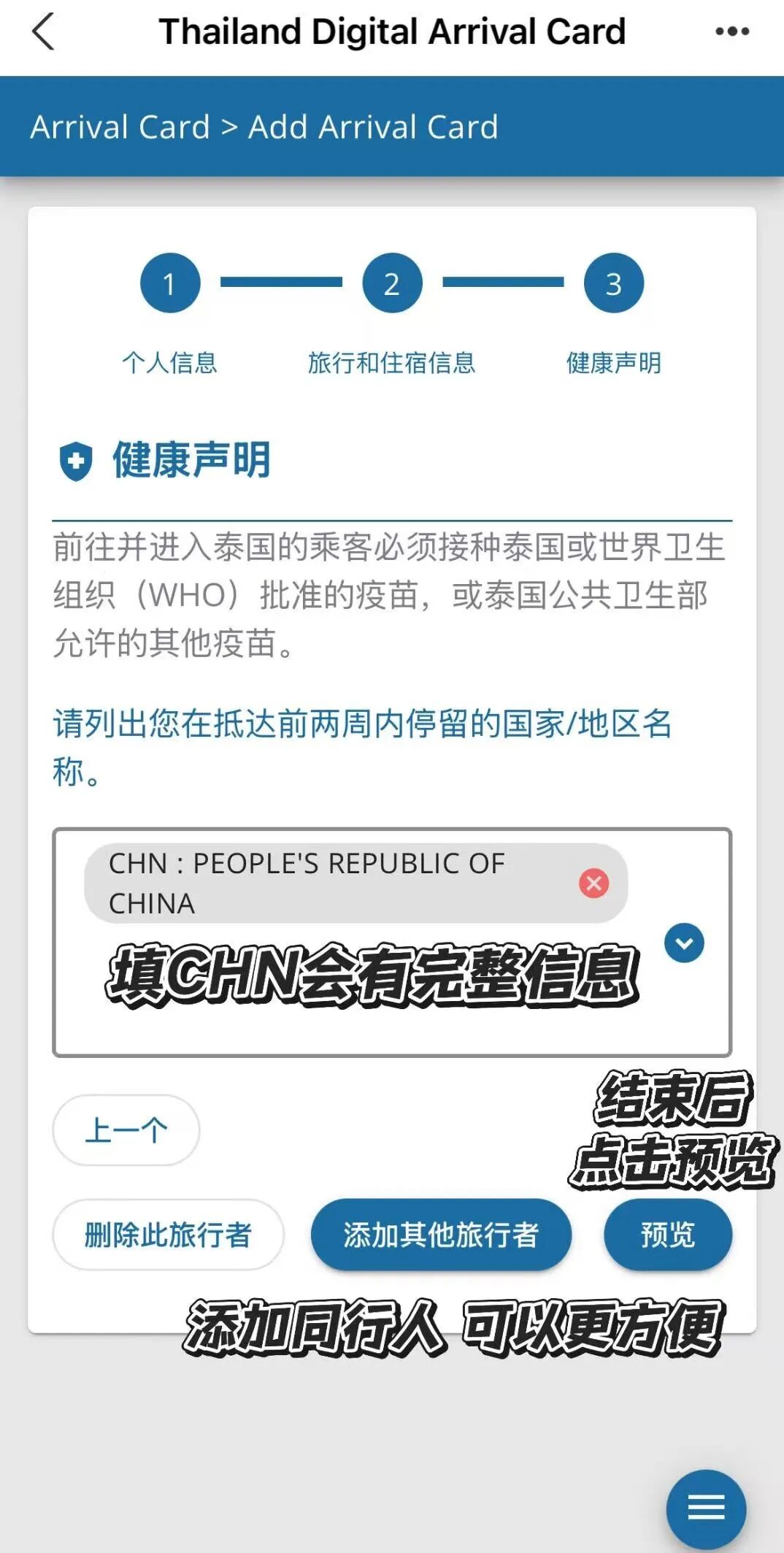784x1553 pixels.
Task: Remove the CHN People's Republic of China chip
Action: tap(593, 883)
